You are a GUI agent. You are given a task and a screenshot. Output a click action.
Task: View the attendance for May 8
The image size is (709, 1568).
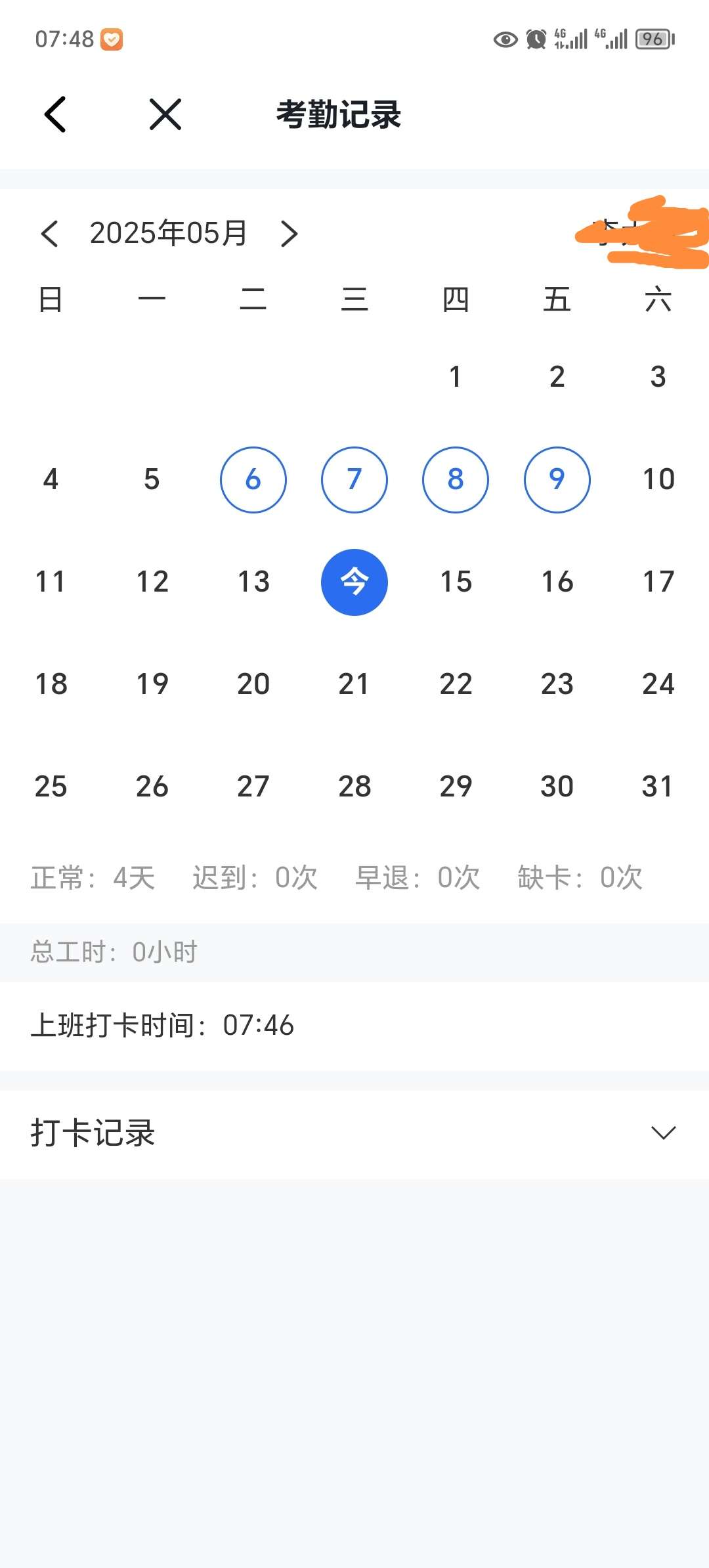[456, 479]
